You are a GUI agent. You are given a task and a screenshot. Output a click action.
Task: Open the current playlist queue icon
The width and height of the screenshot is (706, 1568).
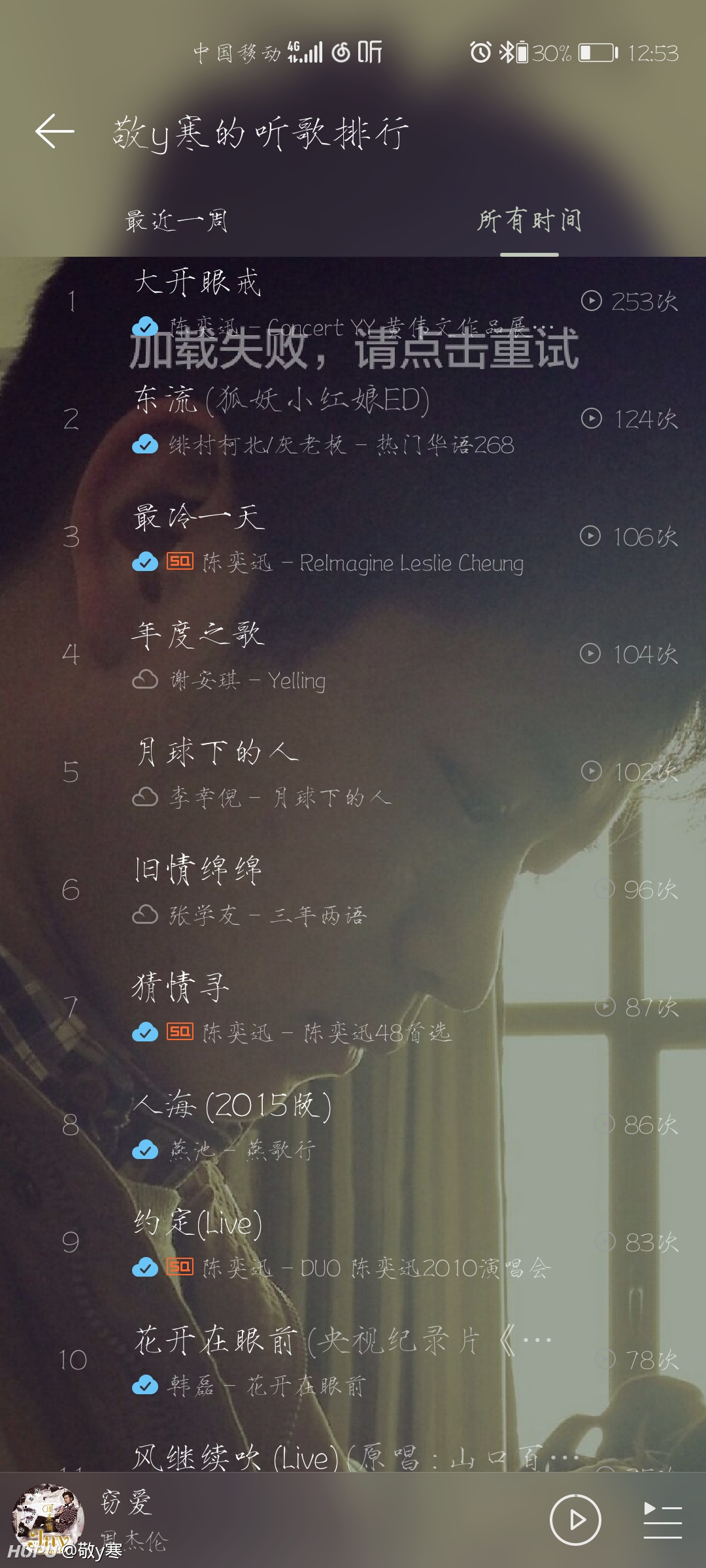pos(662,1520)
